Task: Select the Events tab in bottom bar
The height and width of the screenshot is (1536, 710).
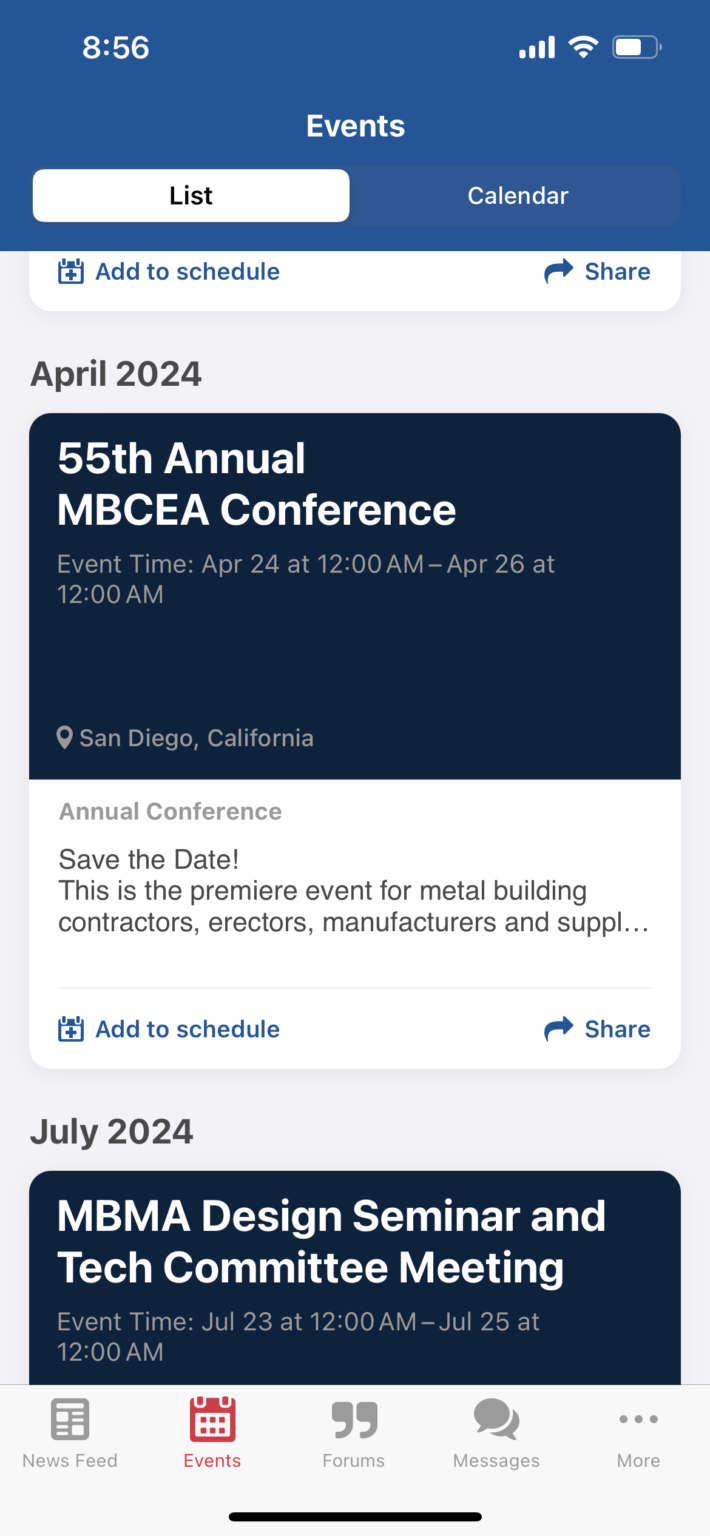Action: click(212, 1434)
